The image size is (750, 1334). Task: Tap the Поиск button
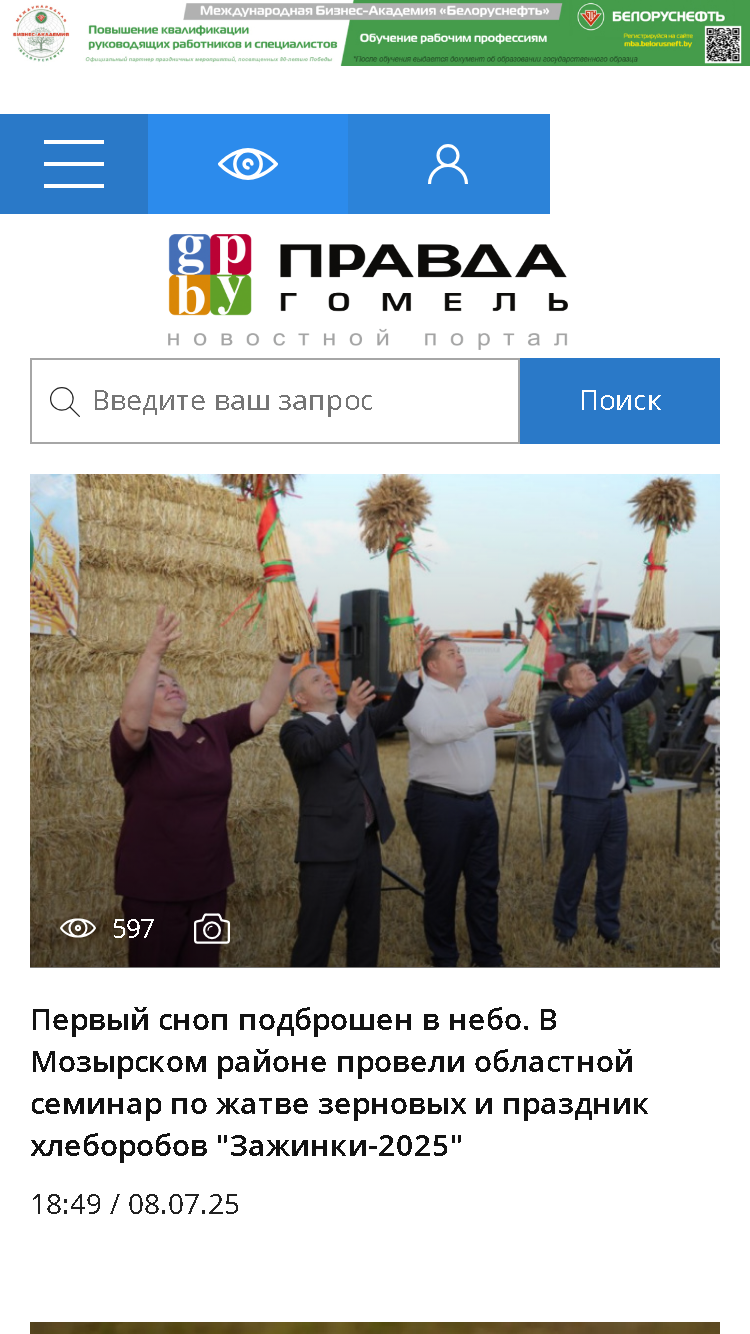(620, 401)
